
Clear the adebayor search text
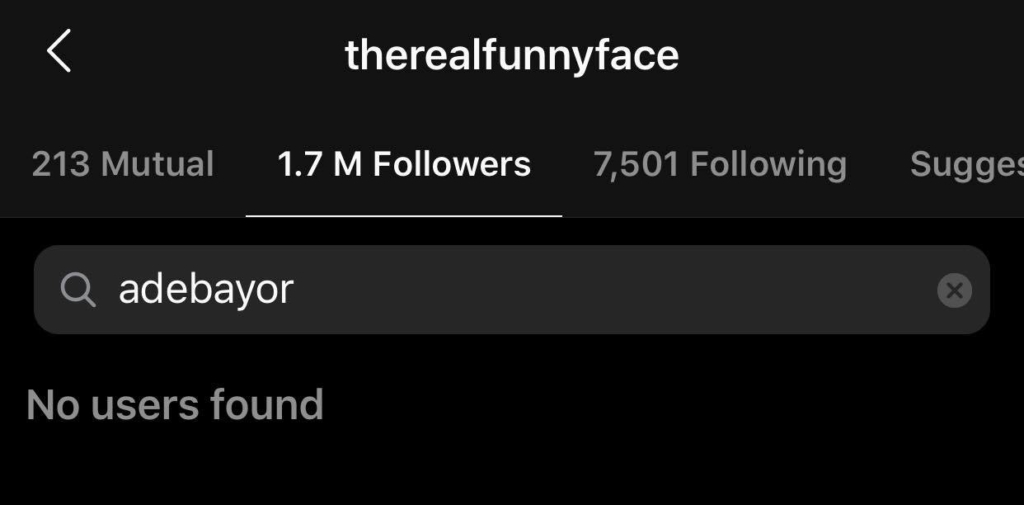coord(954,290)
